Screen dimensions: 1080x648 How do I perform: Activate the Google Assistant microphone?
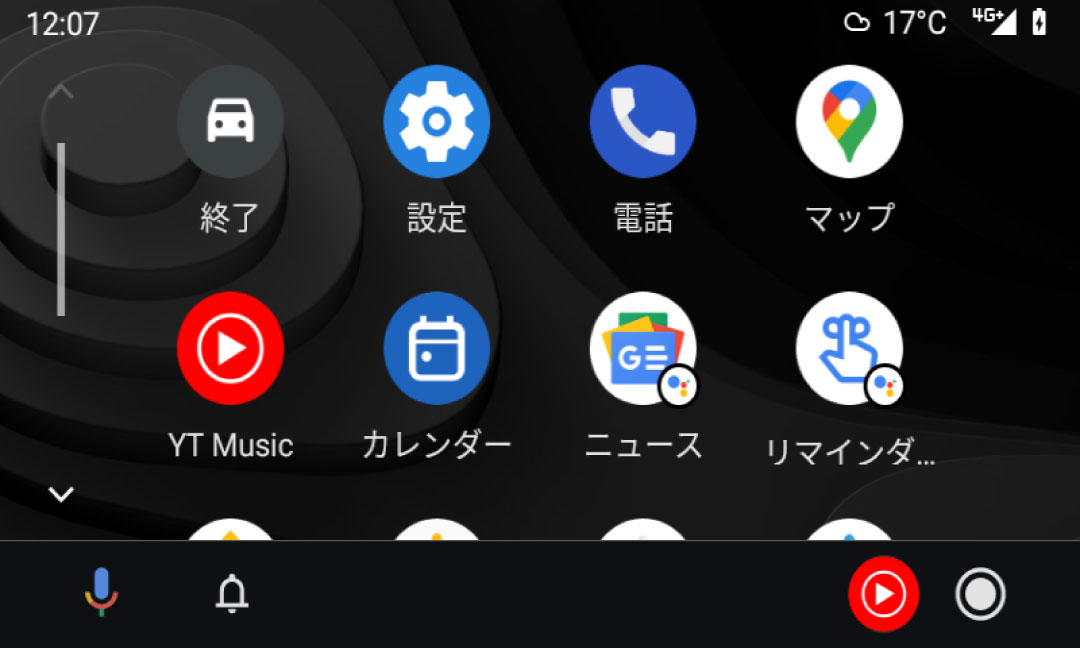pyautogui.click(x=100, y=593)
